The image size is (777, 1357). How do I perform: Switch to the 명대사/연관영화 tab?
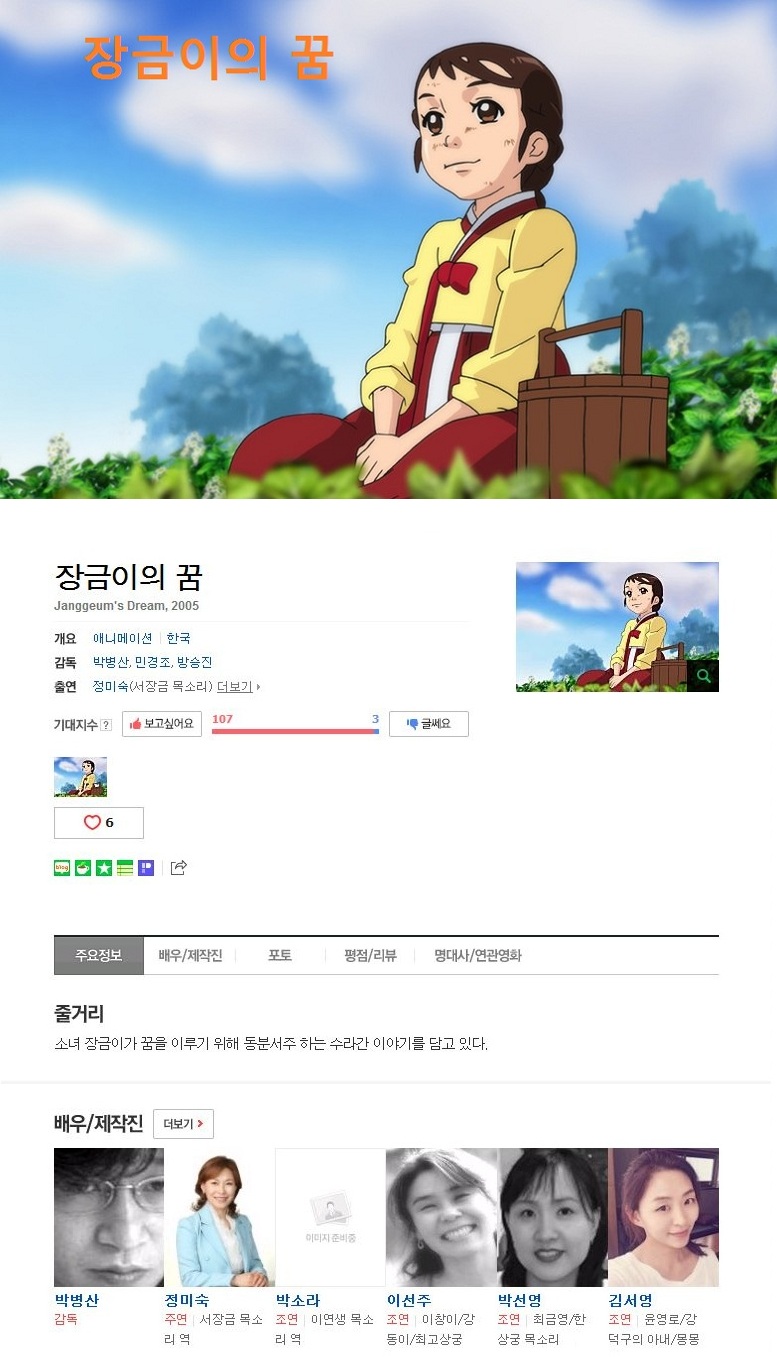[x=477, y=956]
